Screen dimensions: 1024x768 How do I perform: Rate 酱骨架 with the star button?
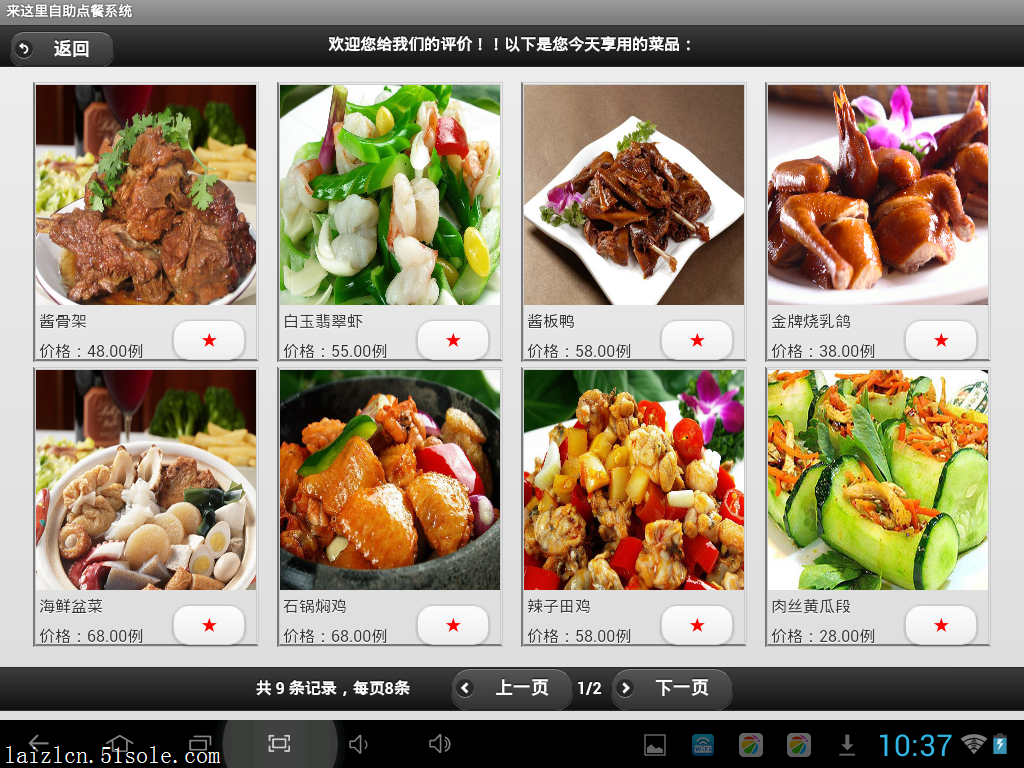click(209, 341)
